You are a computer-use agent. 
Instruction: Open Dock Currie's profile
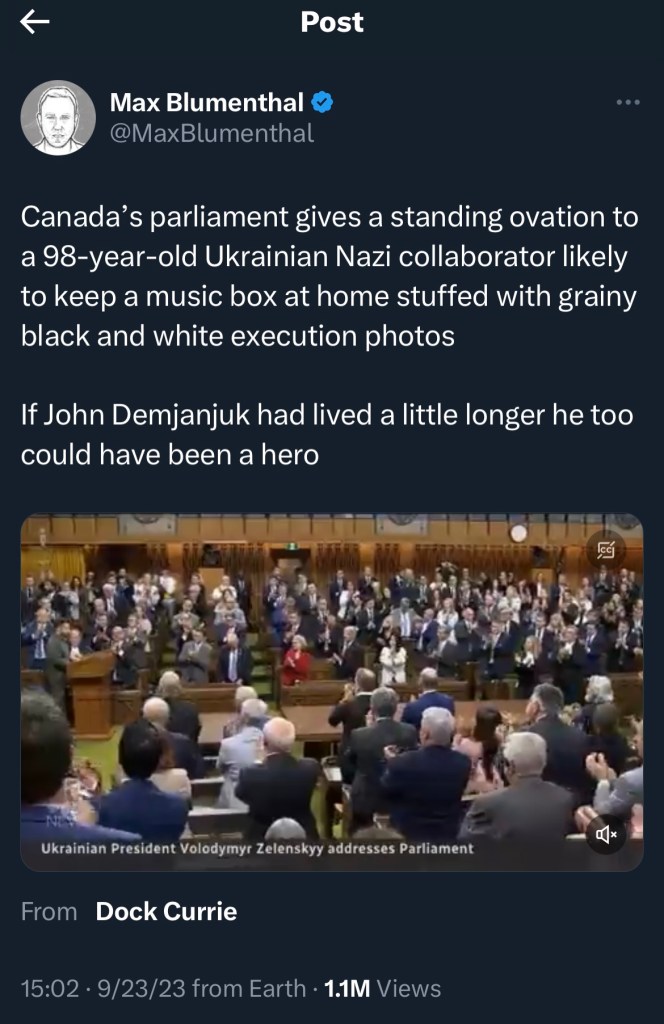pyautogui.click(x=166, y=911)
